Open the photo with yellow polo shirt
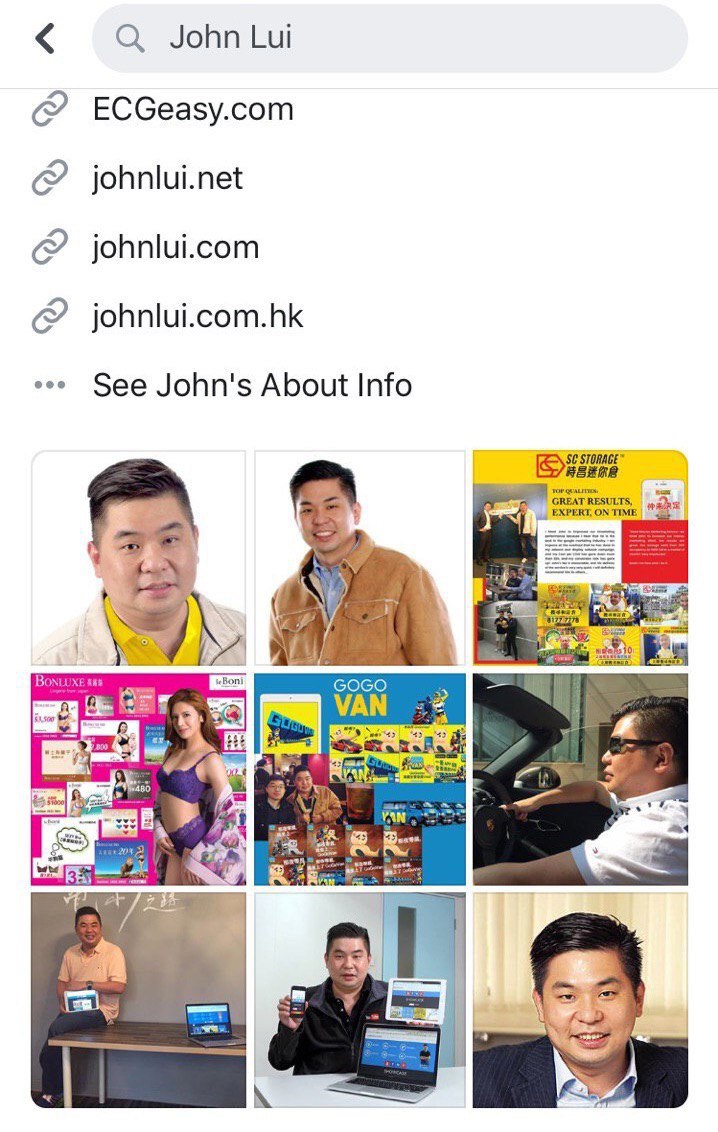 point(138,558)
